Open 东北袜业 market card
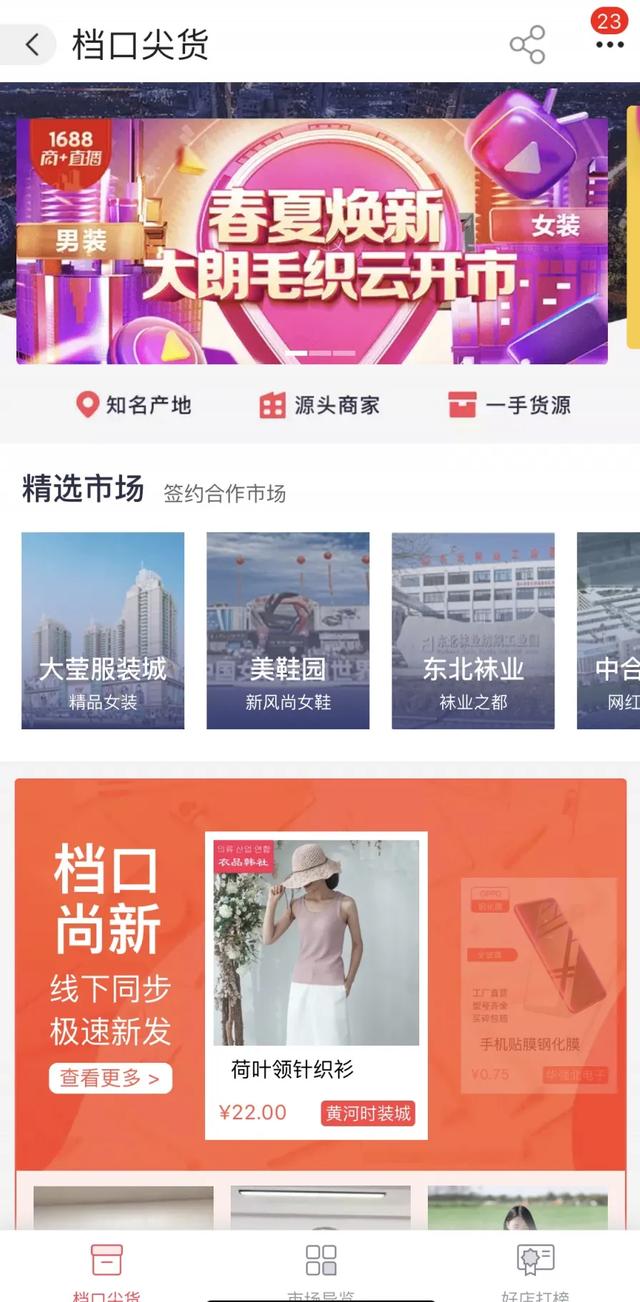Viewport: 640px width, 1302px height. pos(473,630)
